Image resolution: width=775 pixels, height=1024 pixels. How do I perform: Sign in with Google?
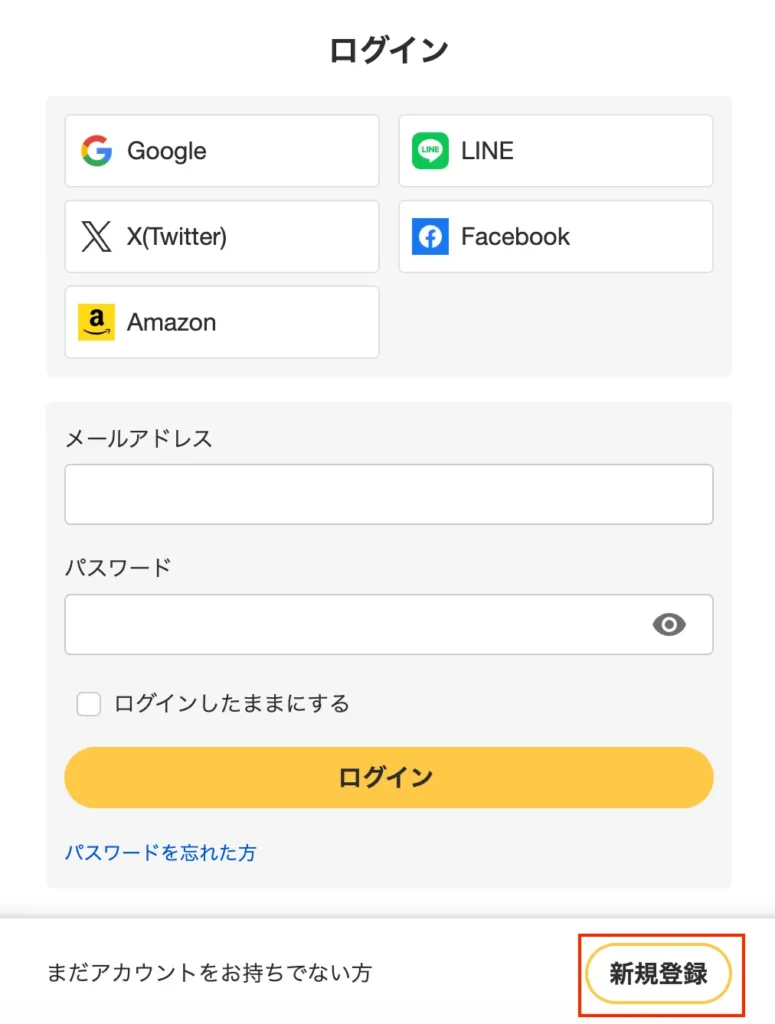click(x=222, y=151)
